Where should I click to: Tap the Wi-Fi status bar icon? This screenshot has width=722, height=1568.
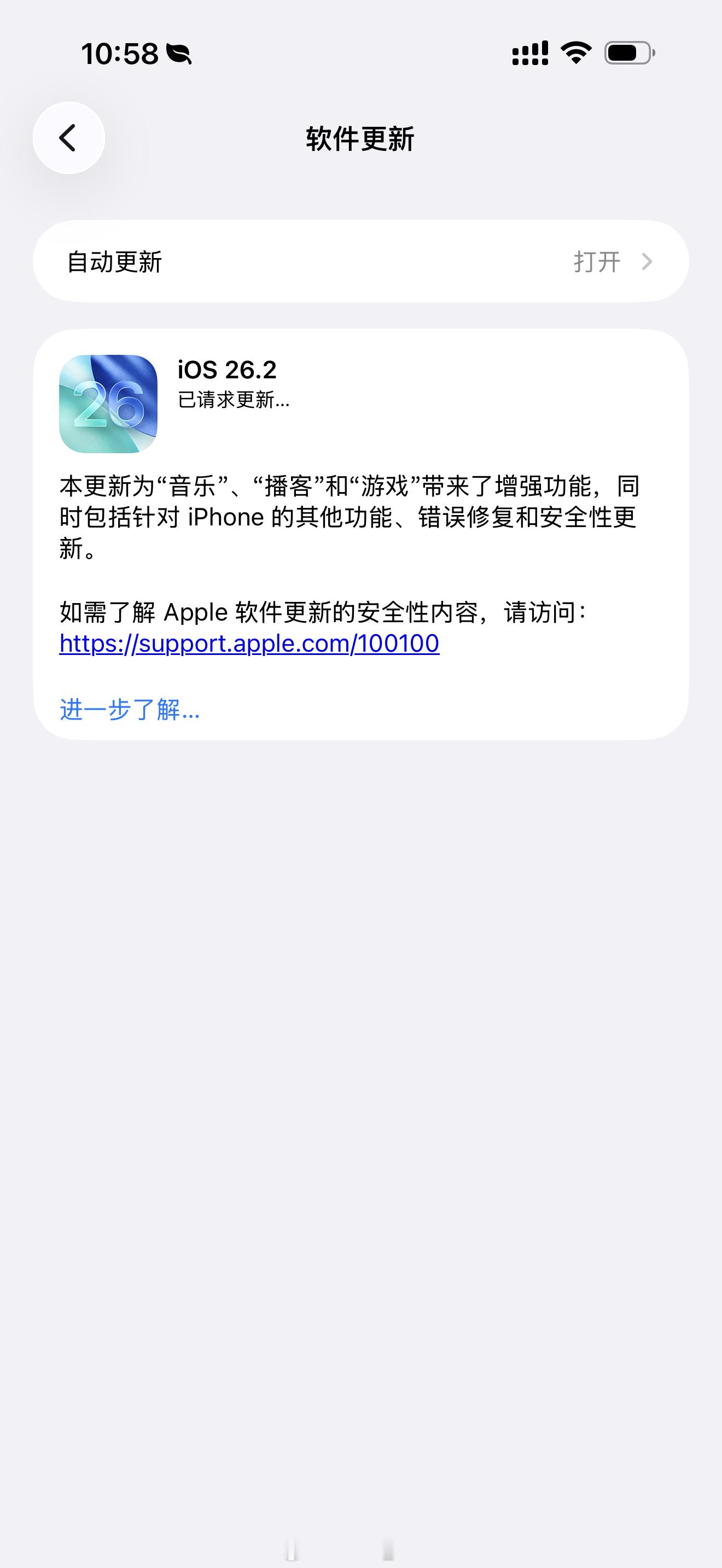(x=575, y=54)
